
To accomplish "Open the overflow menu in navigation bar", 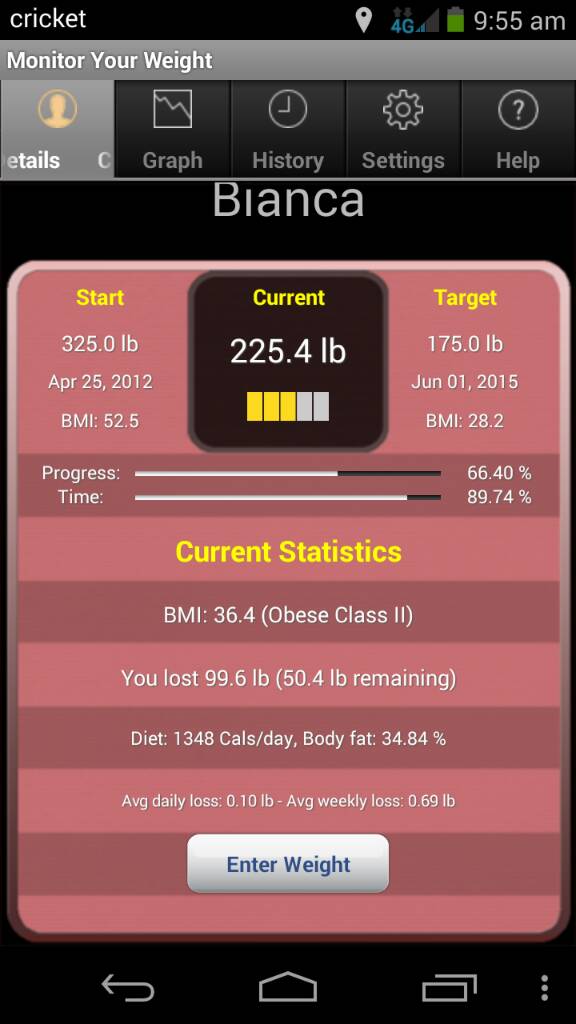I will tap(544, 988).
